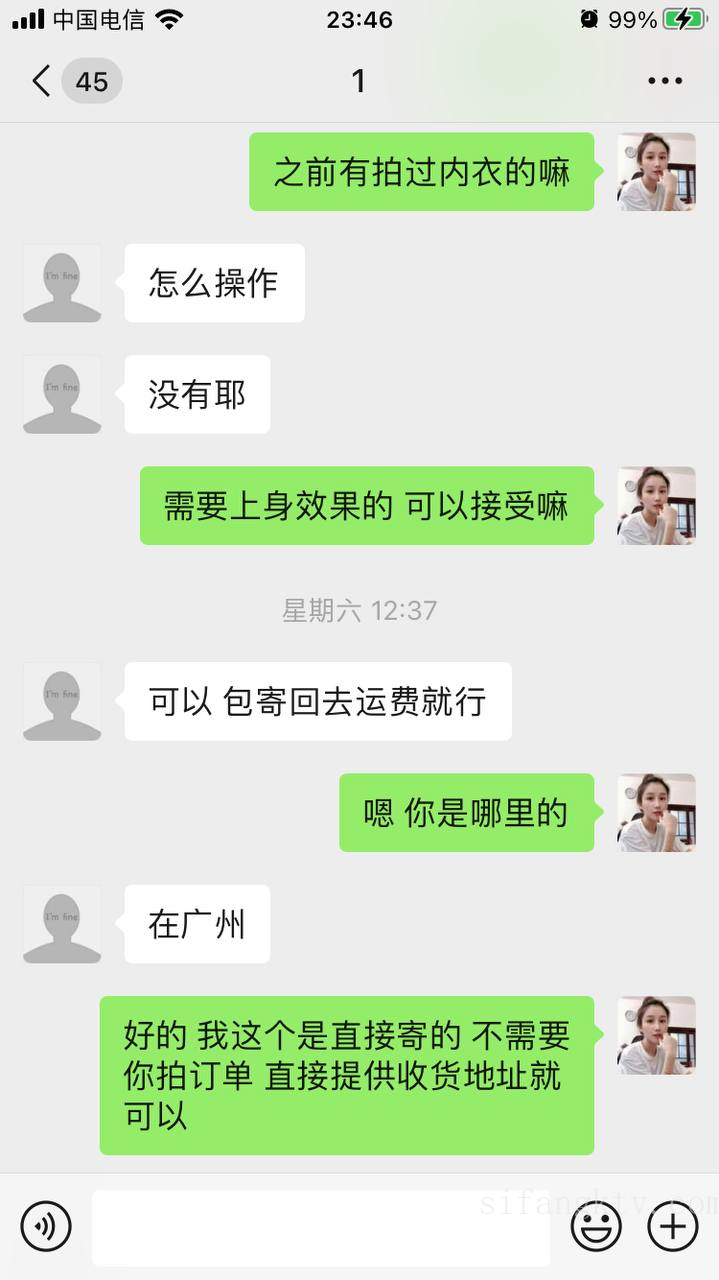Open the emoji sticker panel
This screenshot has height=1280, width=719.
596,1227
